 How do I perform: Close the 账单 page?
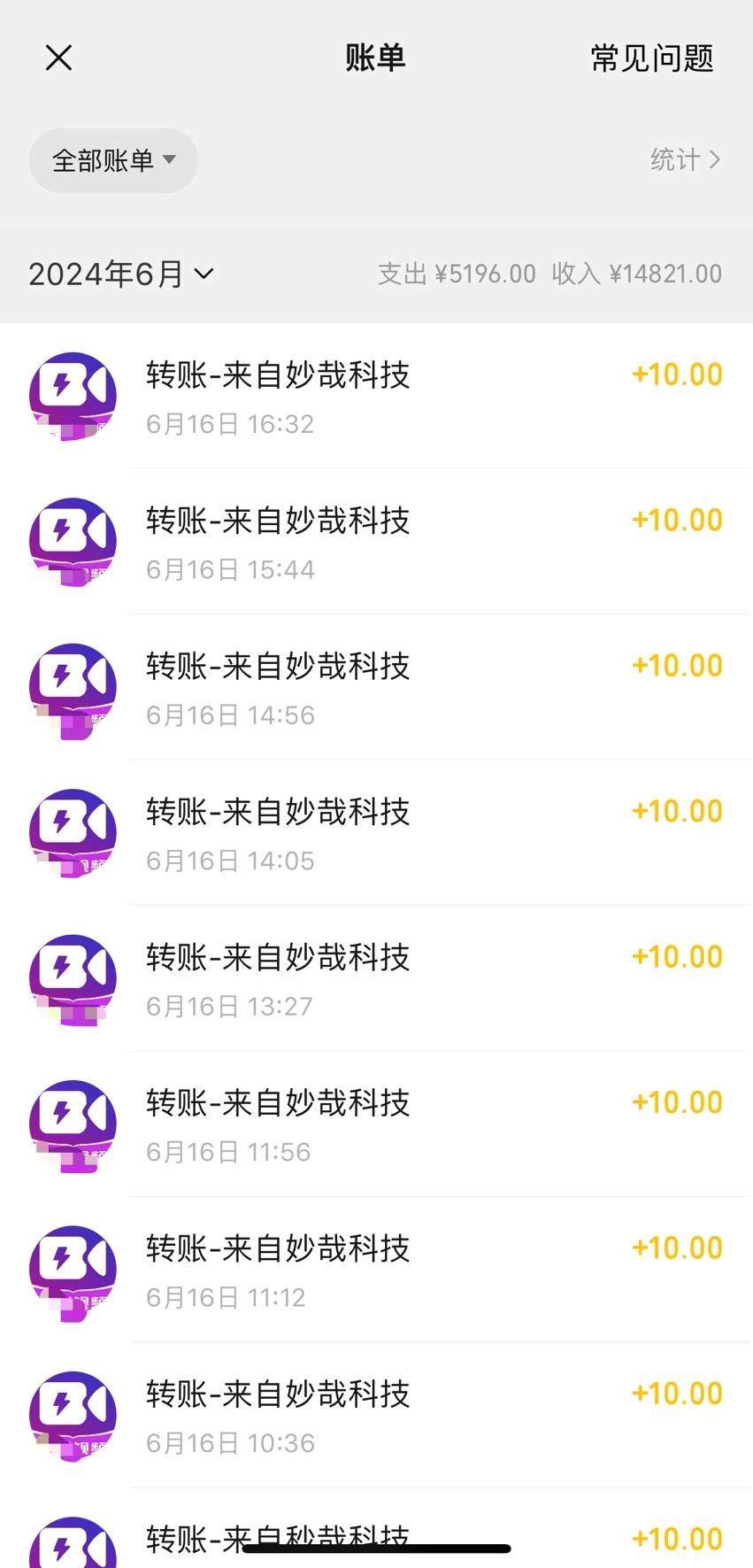(x=58, y=58)
